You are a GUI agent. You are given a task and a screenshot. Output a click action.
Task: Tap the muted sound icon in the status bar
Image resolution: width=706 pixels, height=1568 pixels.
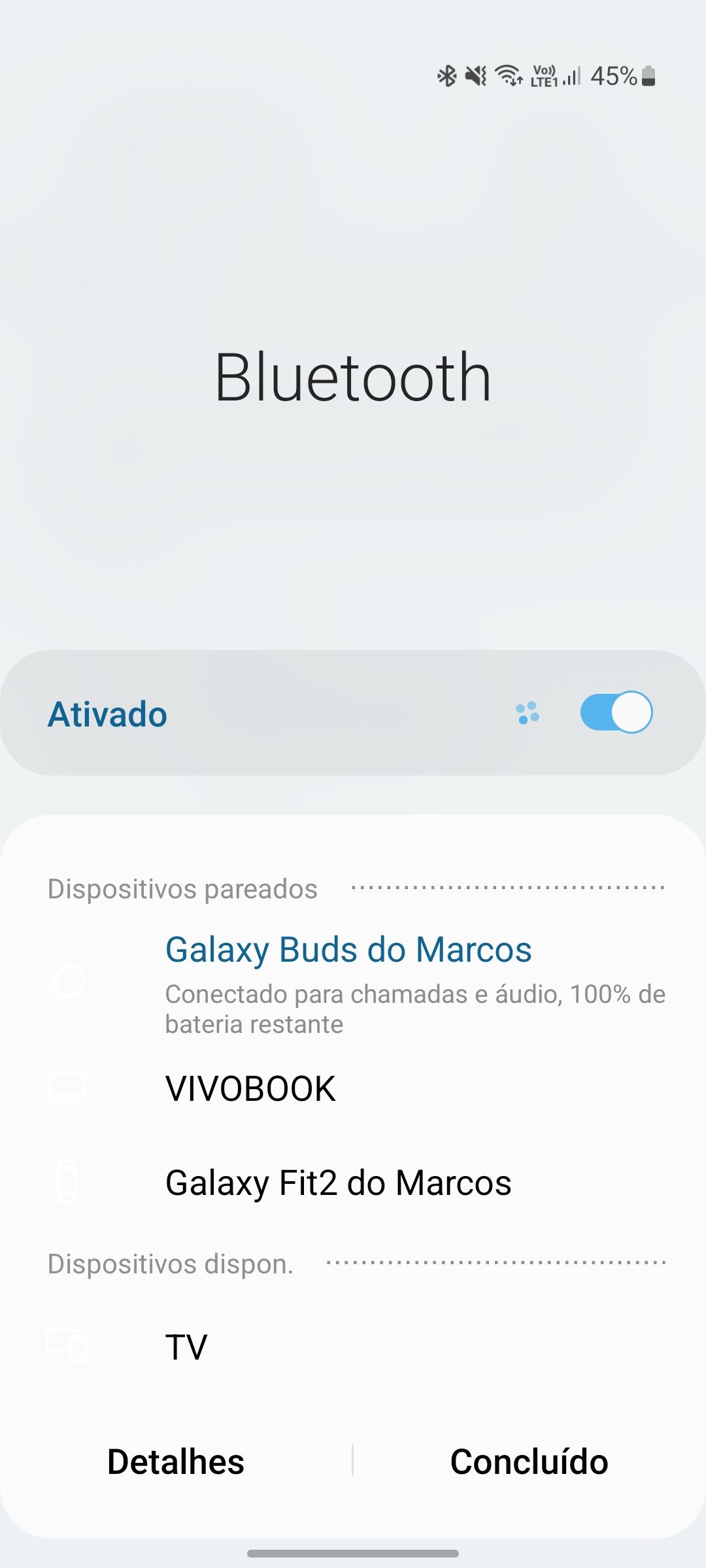click(x=475, y=76)
